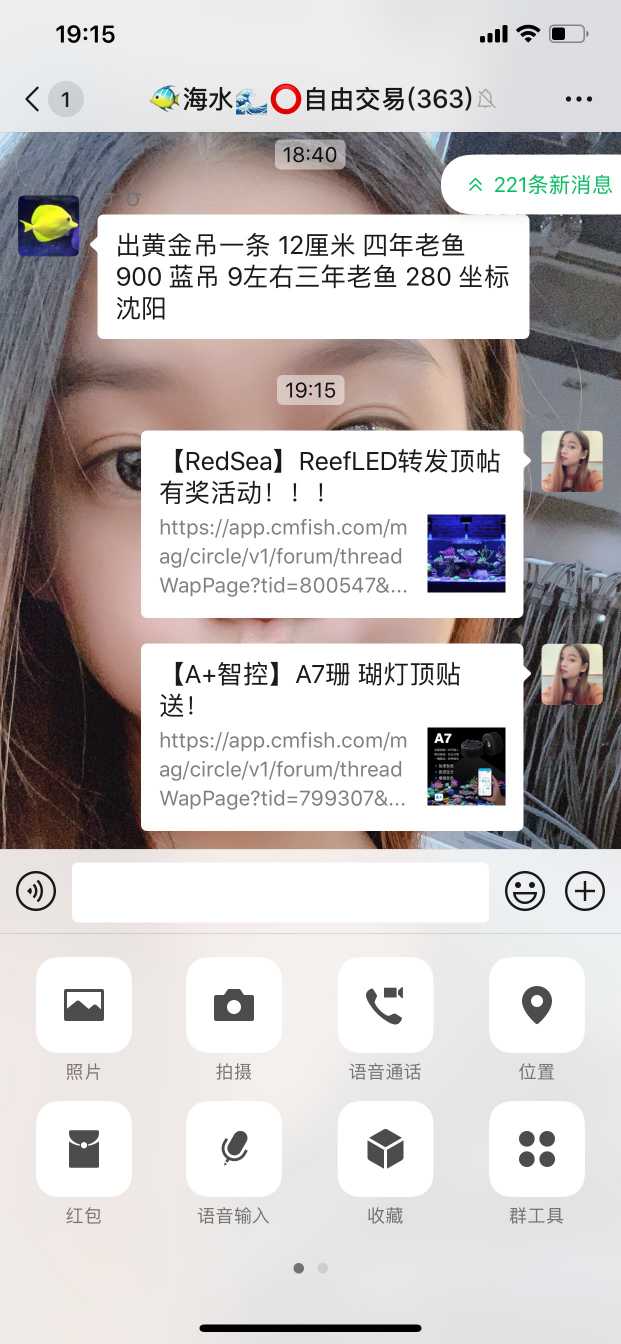
Task: Go back to the chat list
Action: pos(34,99)
